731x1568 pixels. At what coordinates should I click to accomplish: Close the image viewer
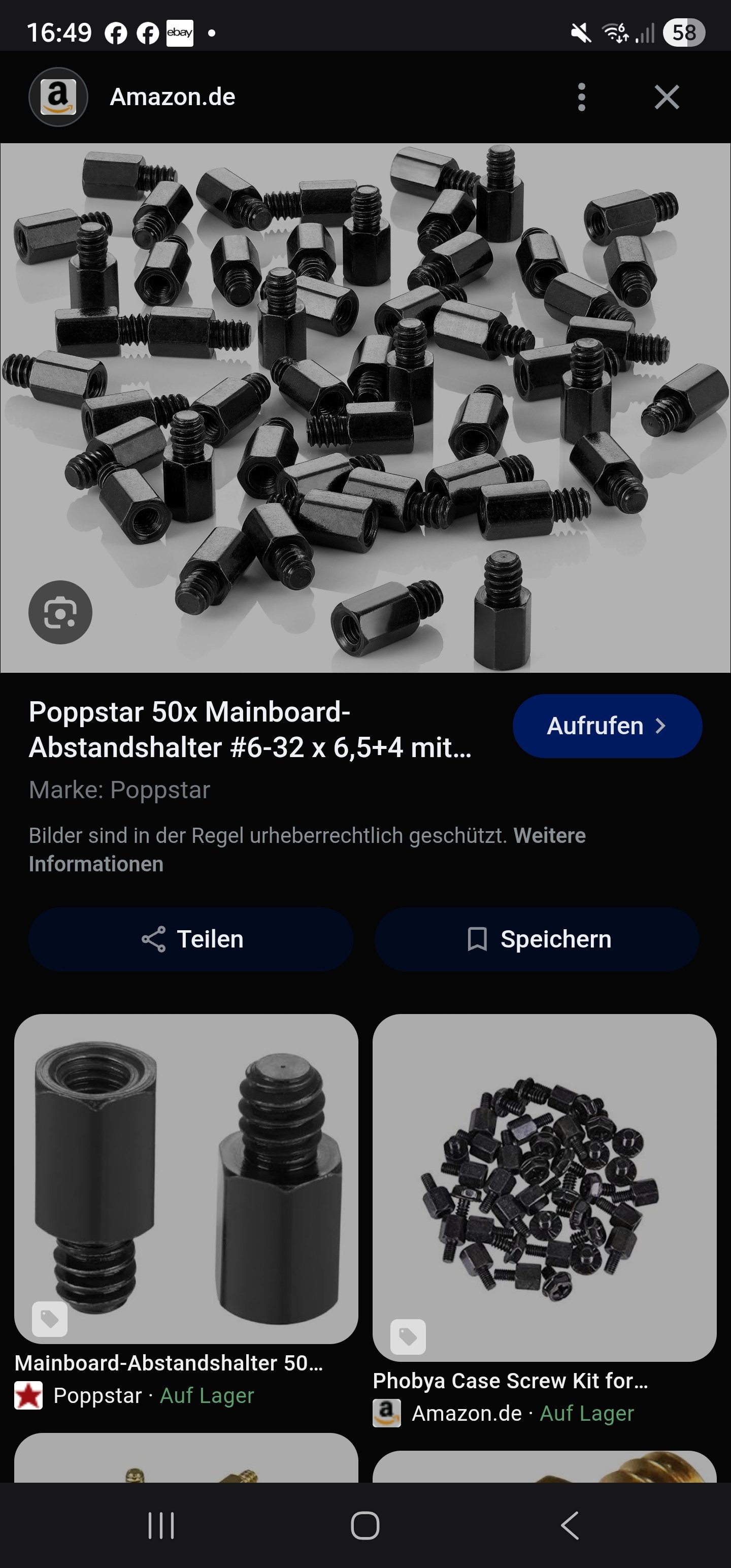[667, 97]
